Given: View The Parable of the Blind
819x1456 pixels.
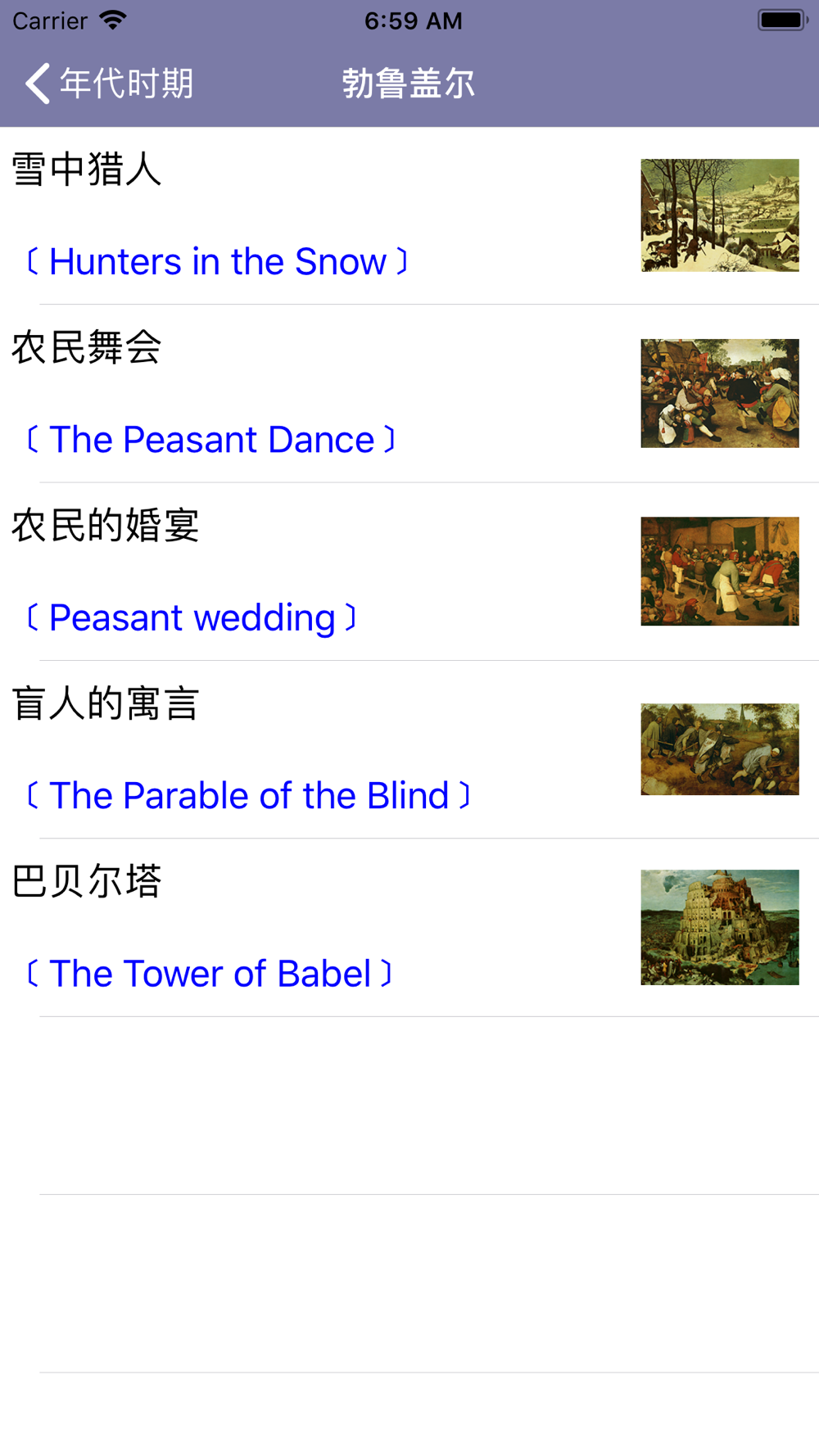Looking at the screenshot, I should (x=328, y=749).
